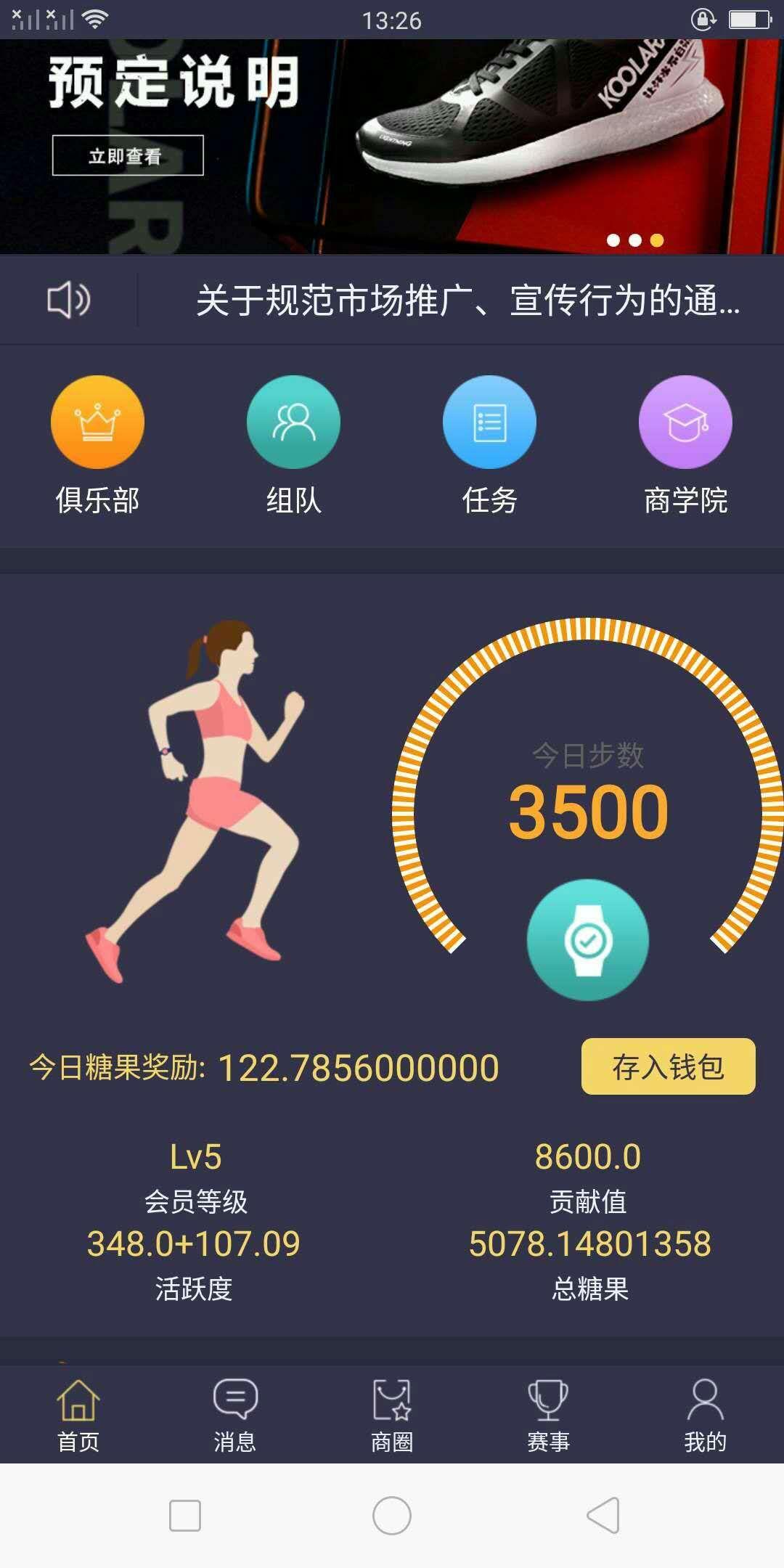Switch to the 首页 home tab
Viewport: 784px width, 1568px height.
pos(78,1416)
